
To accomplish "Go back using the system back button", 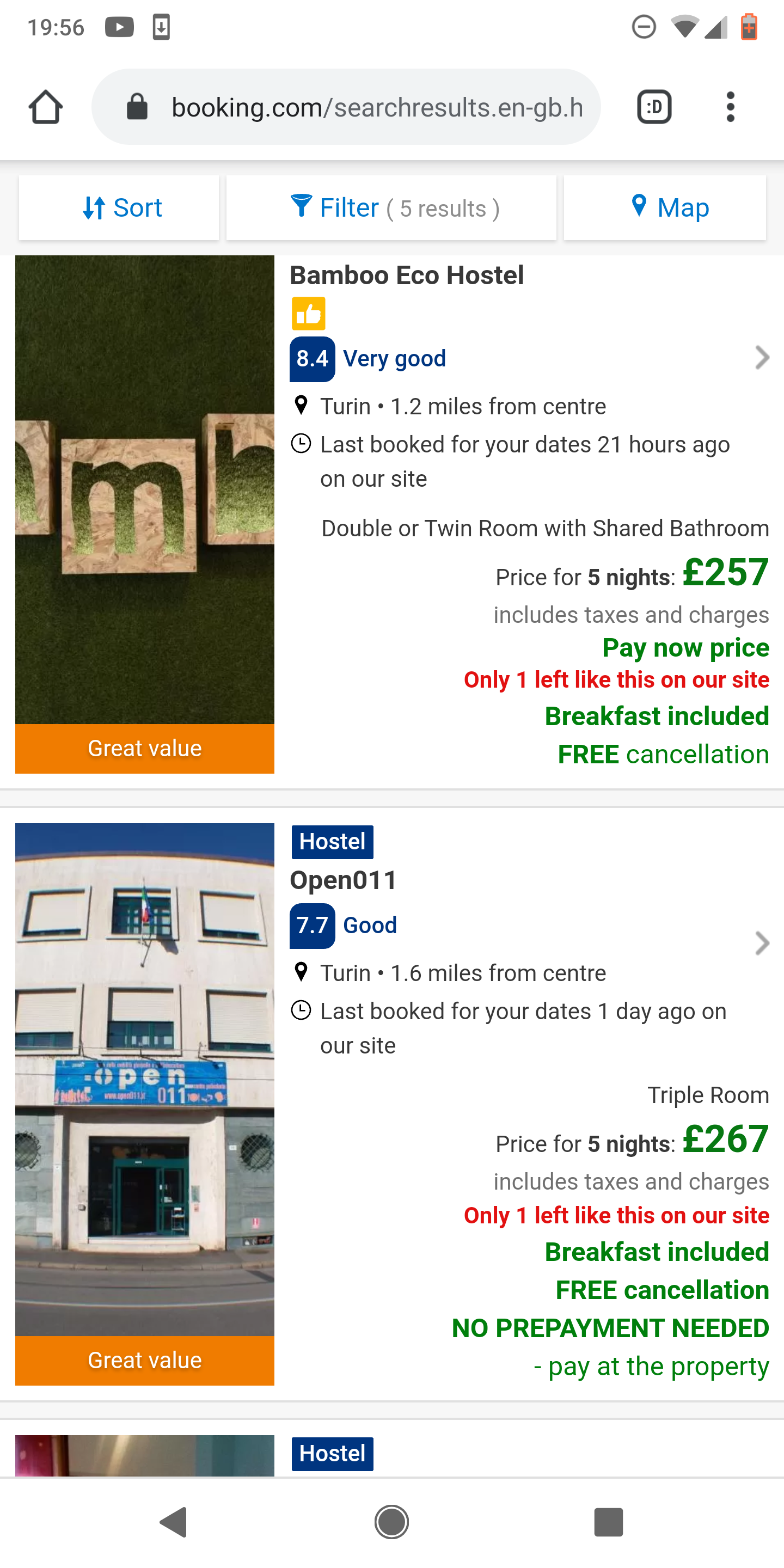I will point(174,1522).
